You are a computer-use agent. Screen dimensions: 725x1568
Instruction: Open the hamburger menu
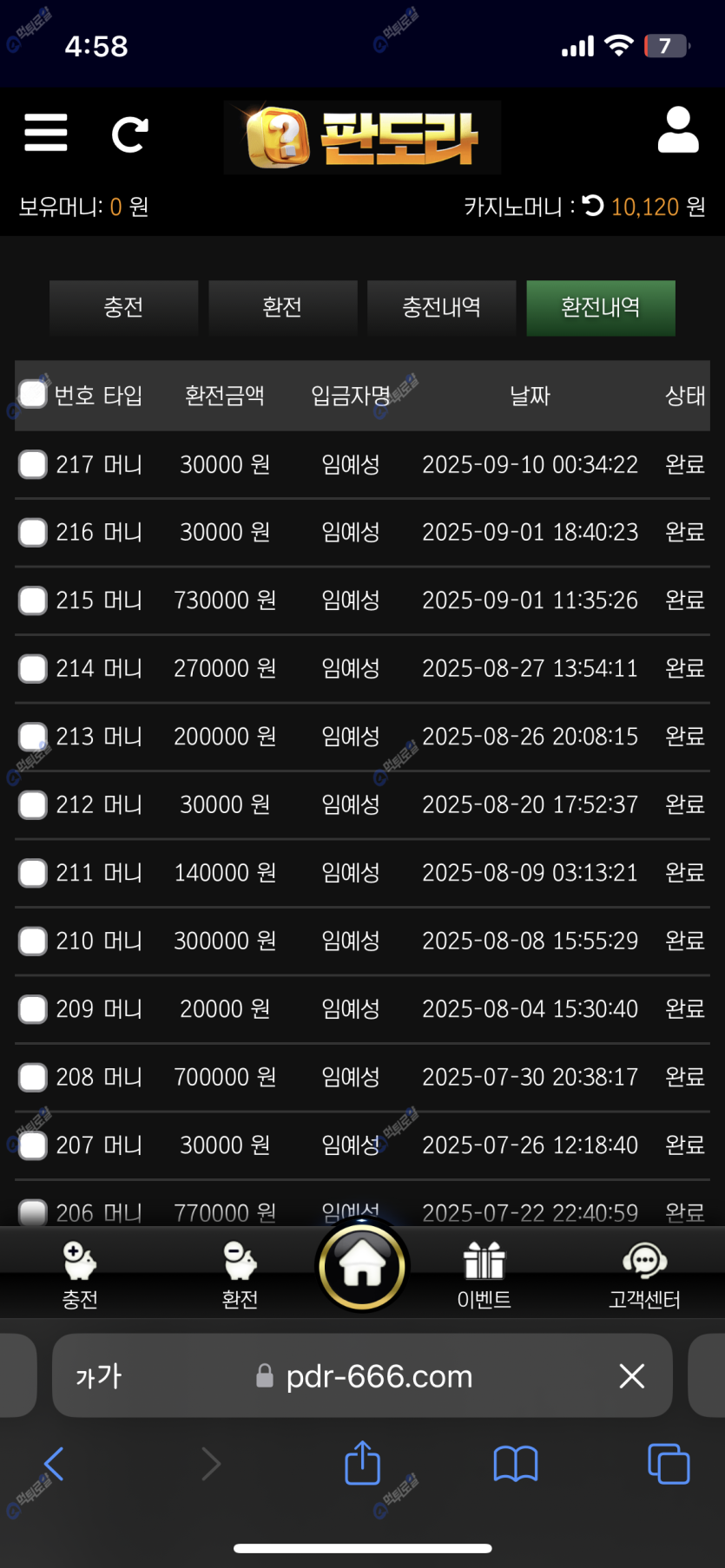pos(46,133)
